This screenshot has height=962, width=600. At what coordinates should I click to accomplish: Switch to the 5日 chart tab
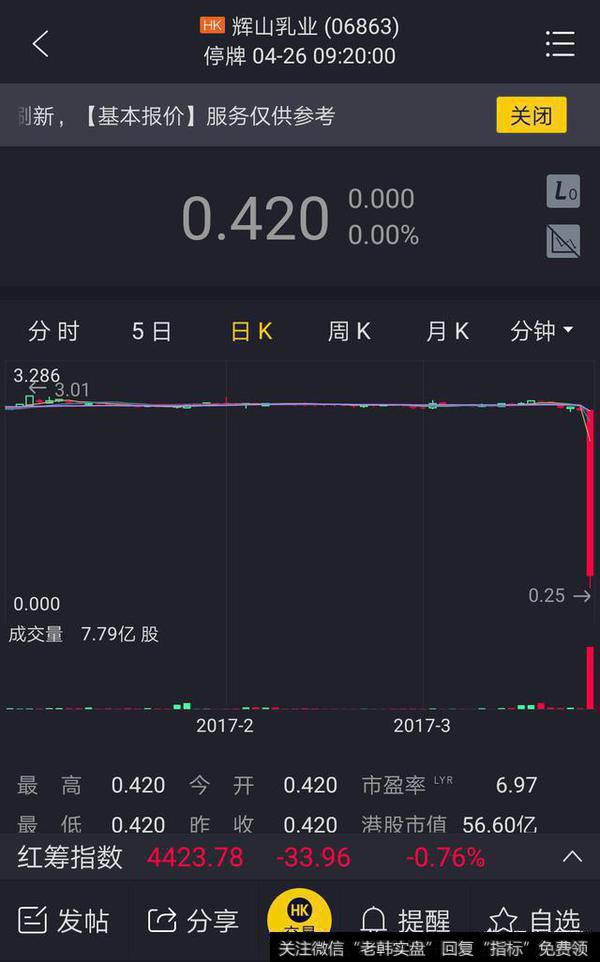coord(152,331)
